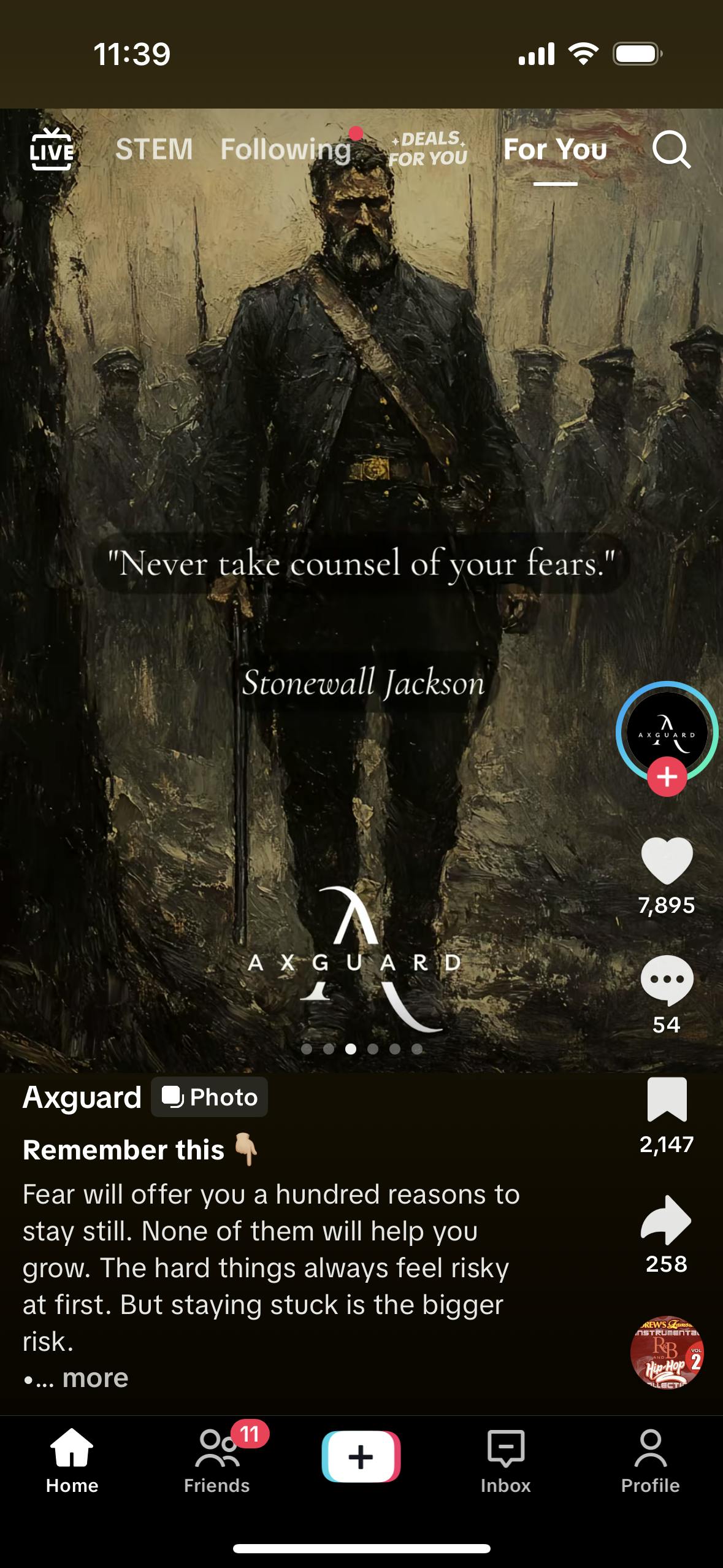The width and height of the screenshot is (723, 1568).
Task: Share this post via the arrow
Action: tap(666, 1220)
